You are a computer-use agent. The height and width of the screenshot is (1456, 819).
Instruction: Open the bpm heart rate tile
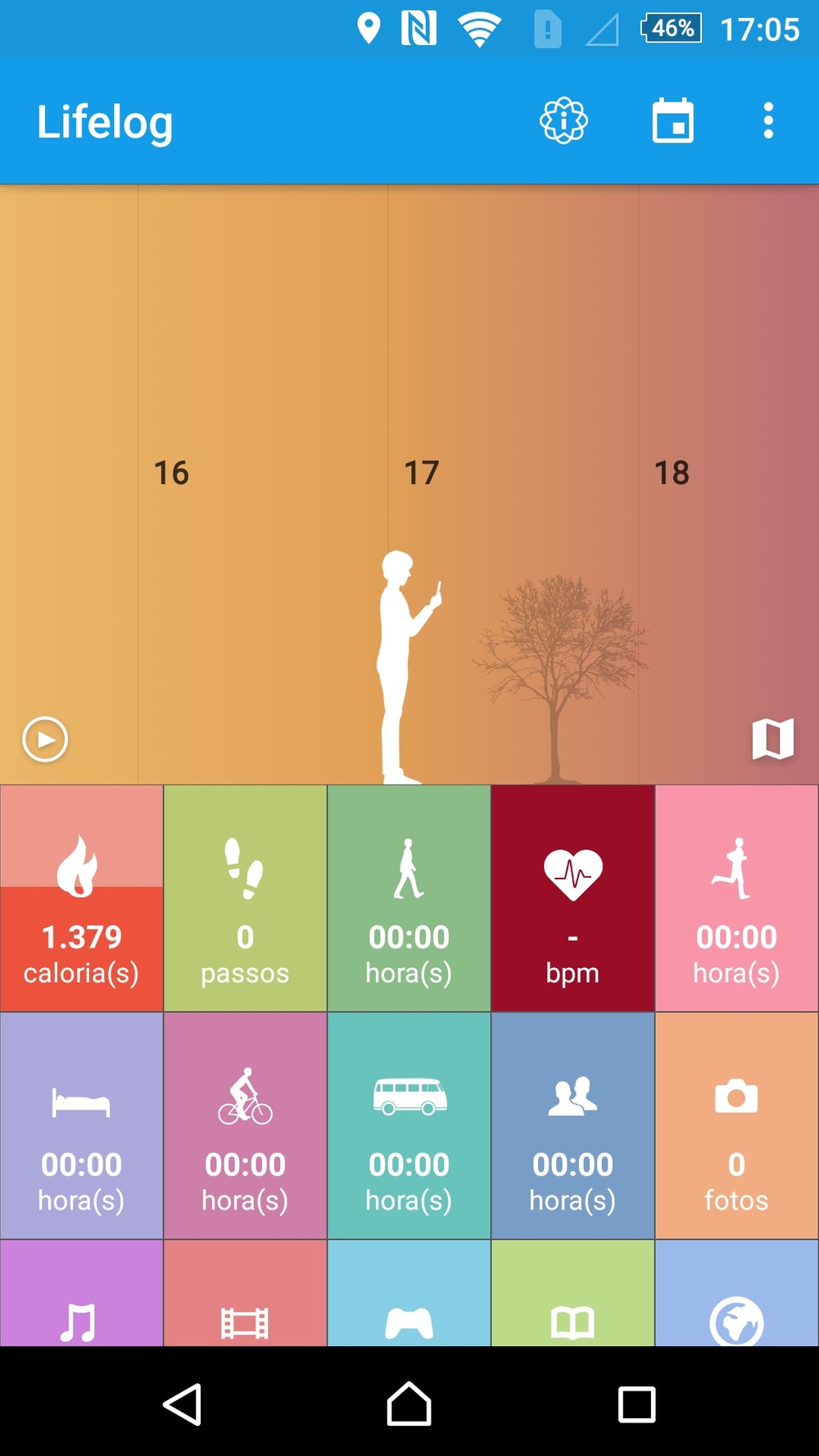click(x=573, y=898)
